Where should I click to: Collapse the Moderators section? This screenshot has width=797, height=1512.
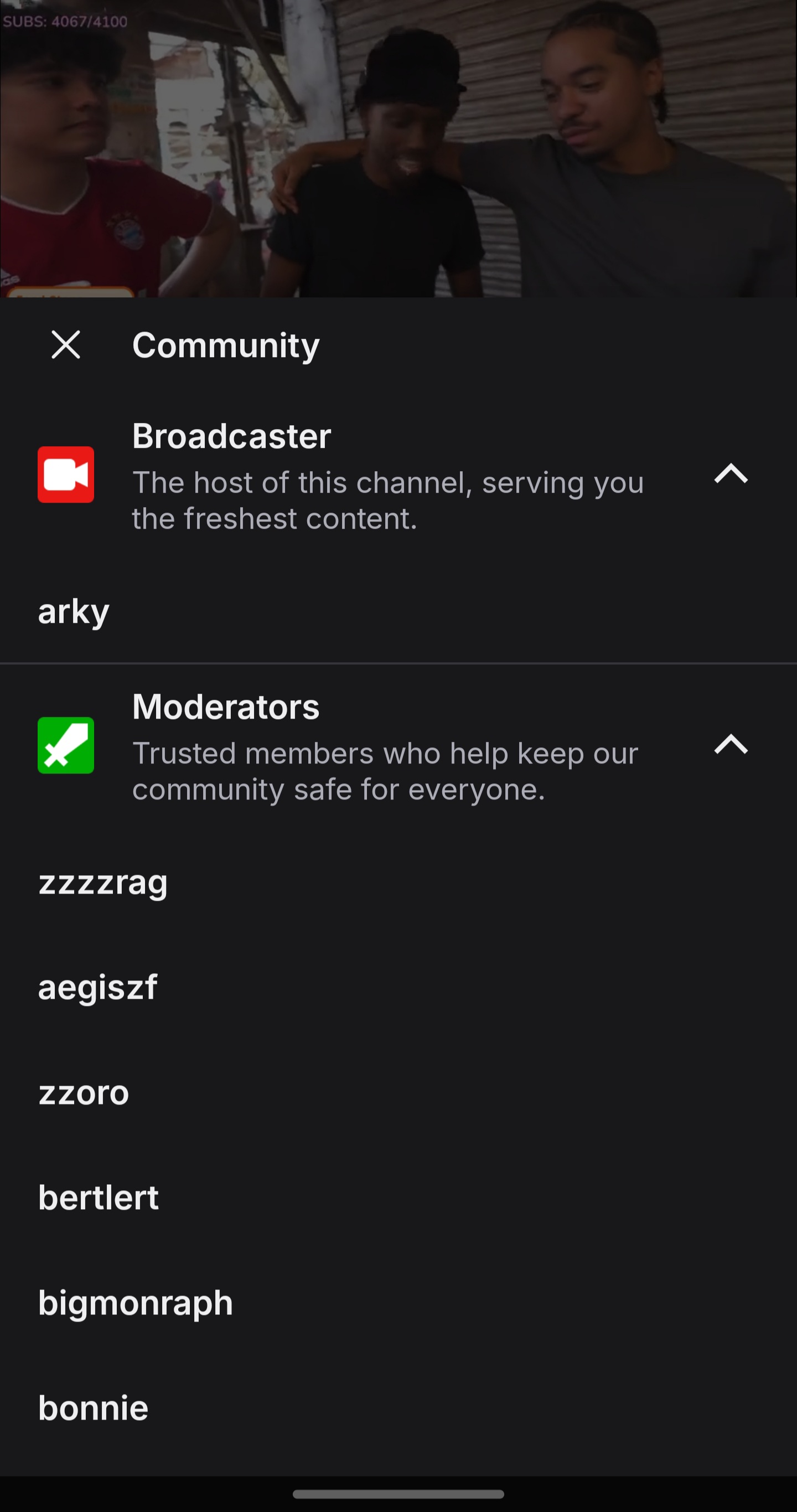[x=730, y=744]
